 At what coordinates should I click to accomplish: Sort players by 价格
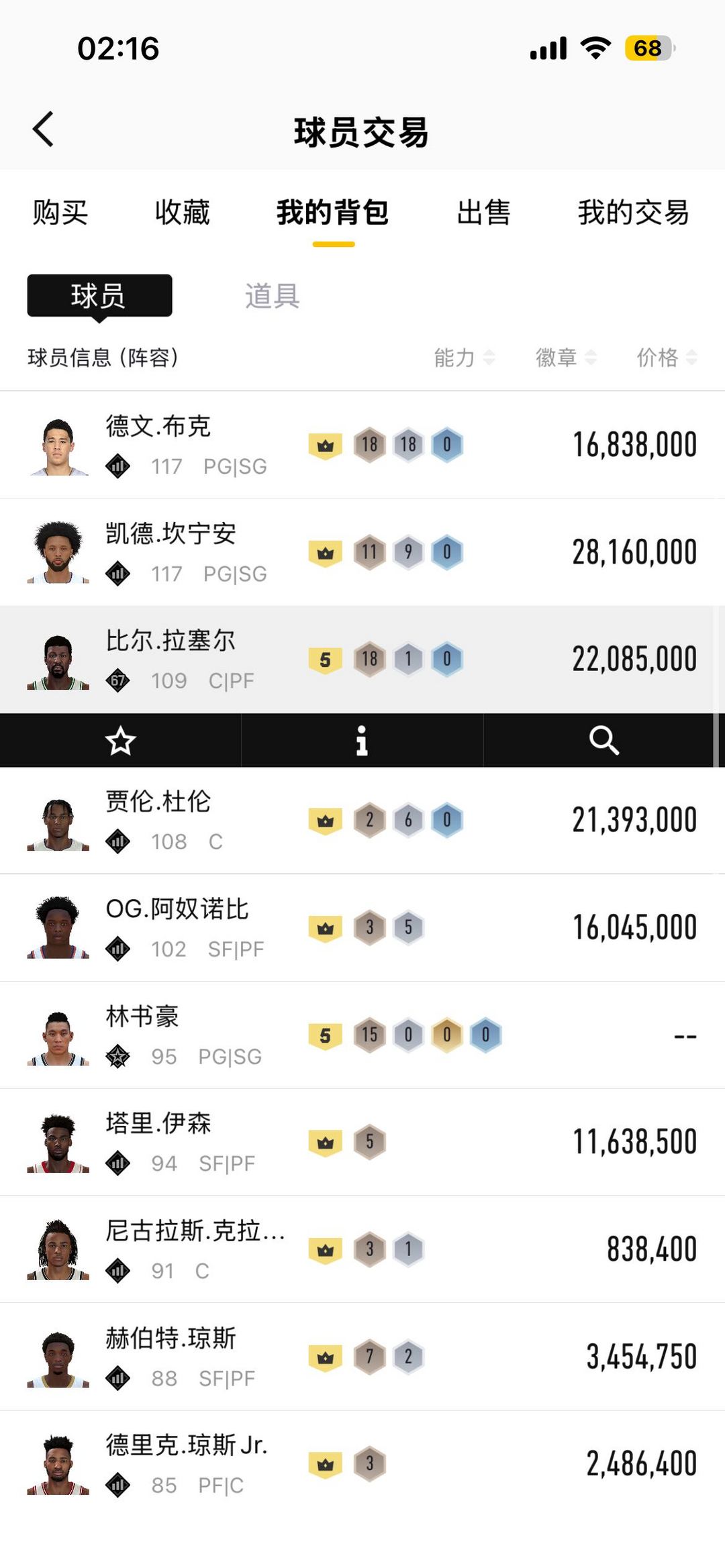[x=666, y=358]
